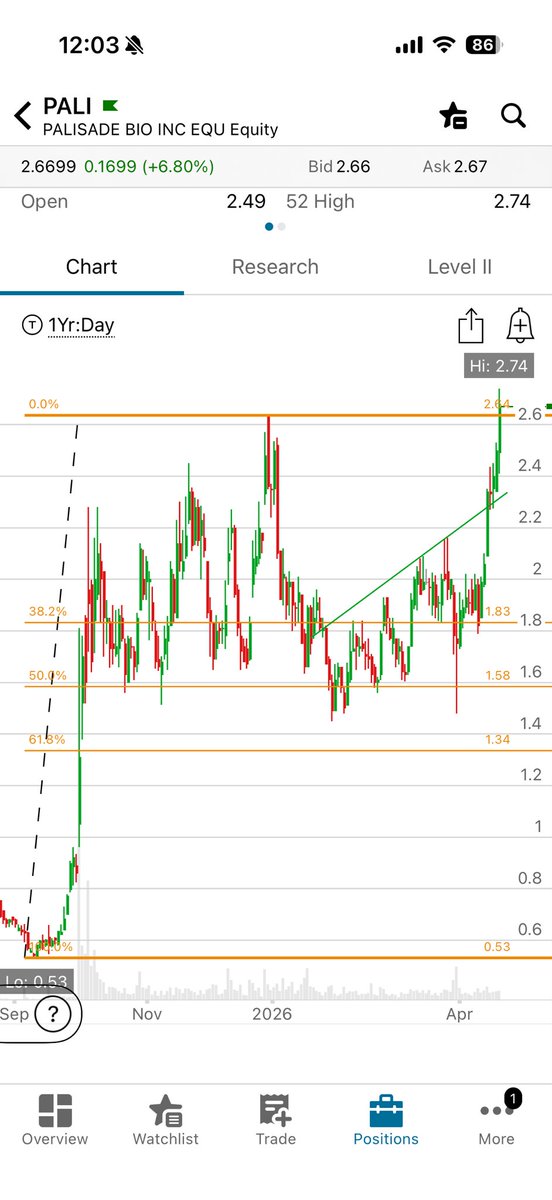Image resolution: width=552 pixels, height=1200 pixels.
Task: Share the chart
Action: pos(471,326)
